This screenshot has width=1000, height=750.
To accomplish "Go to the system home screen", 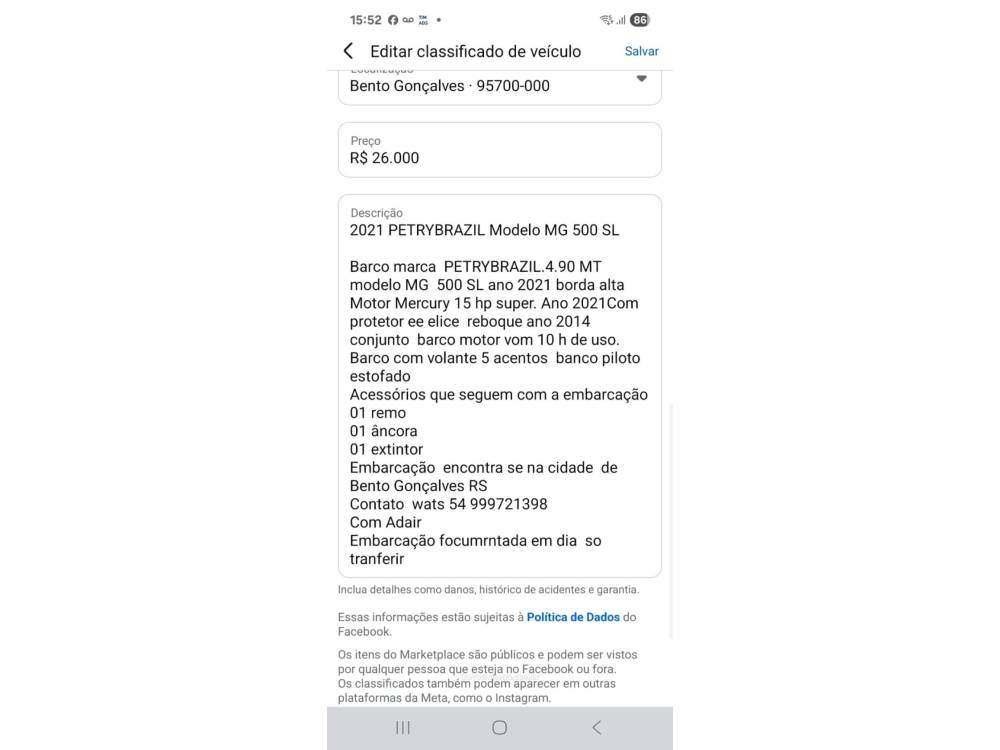I will (x=500, y=728).
